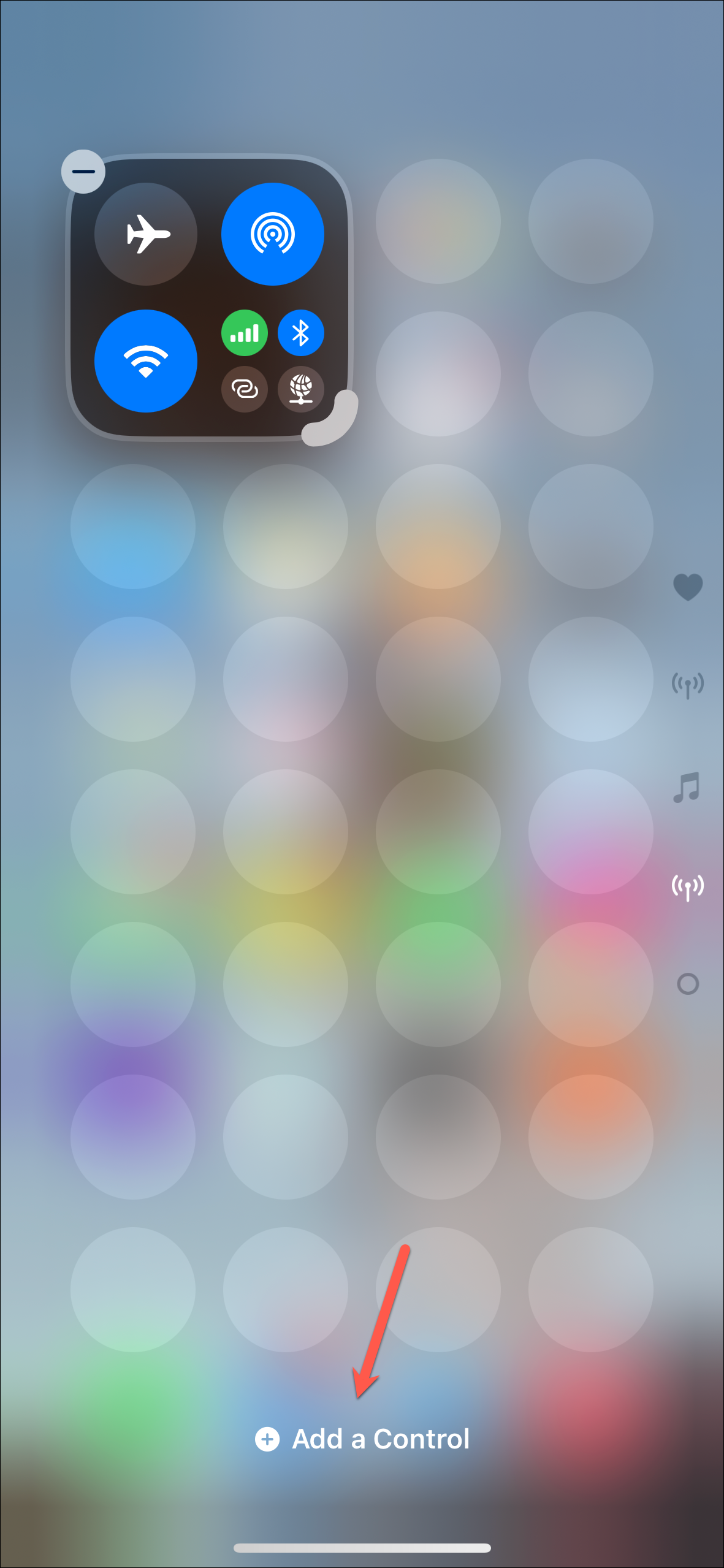Toggle cellular data
The image size is (724, 1568).
click(x=244, y=333)
